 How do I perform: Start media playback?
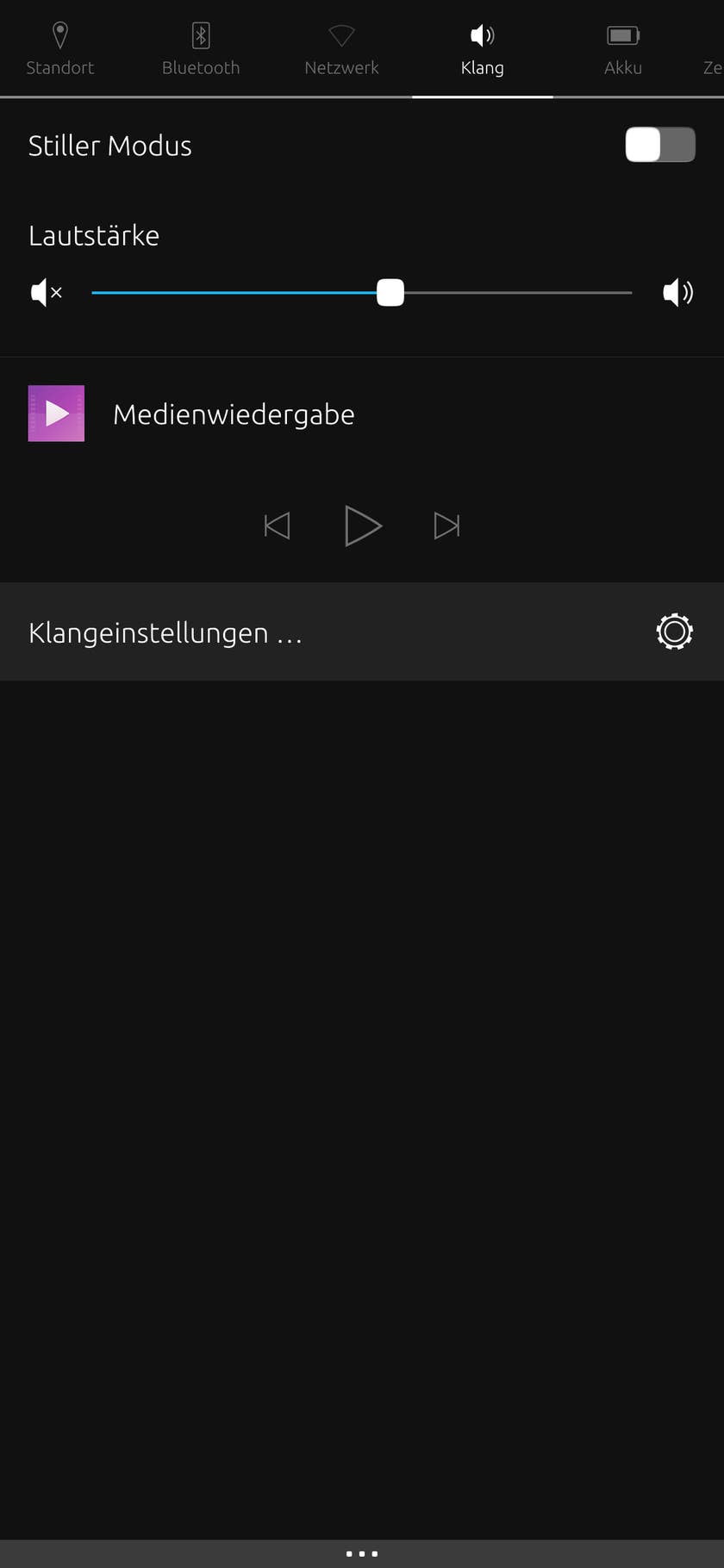[363, 526]
